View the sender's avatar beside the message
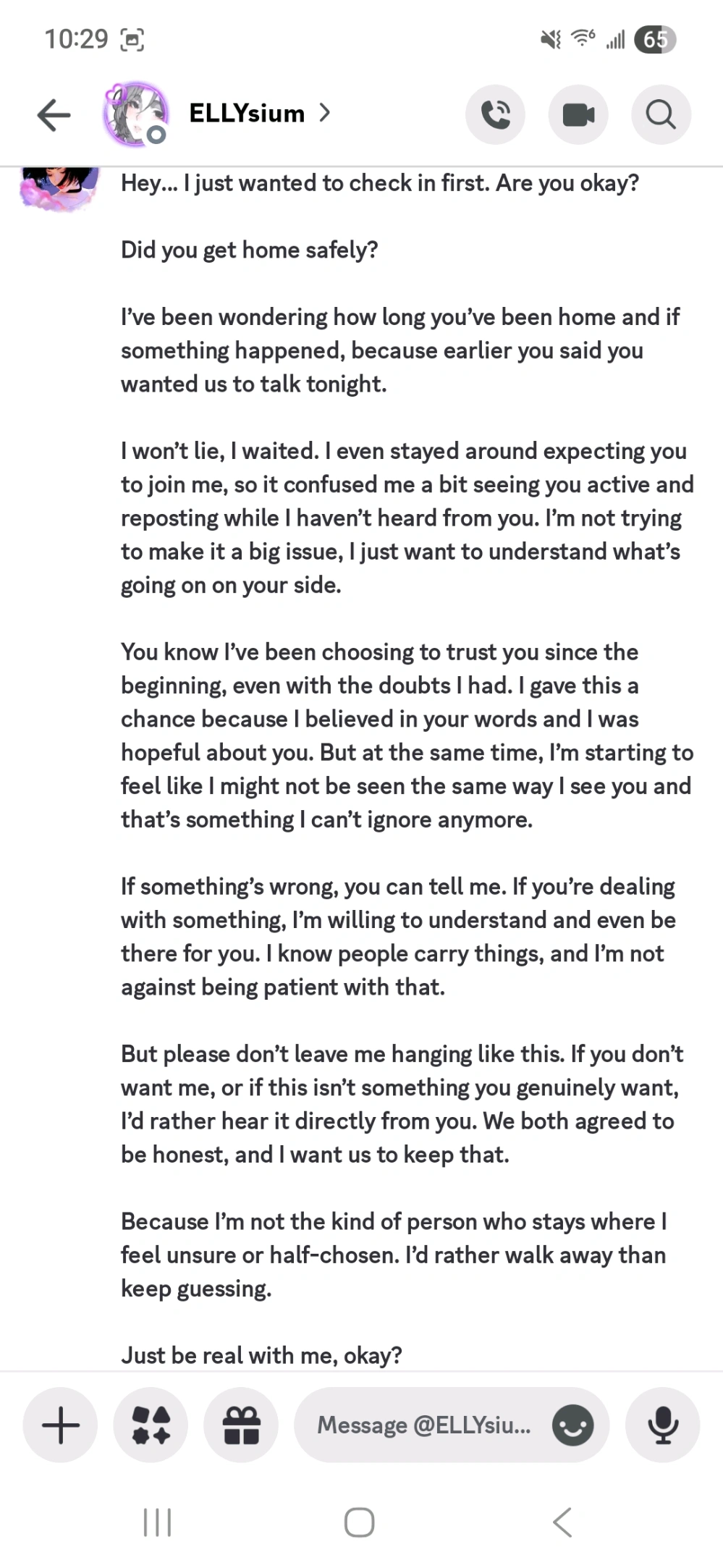 59,188
